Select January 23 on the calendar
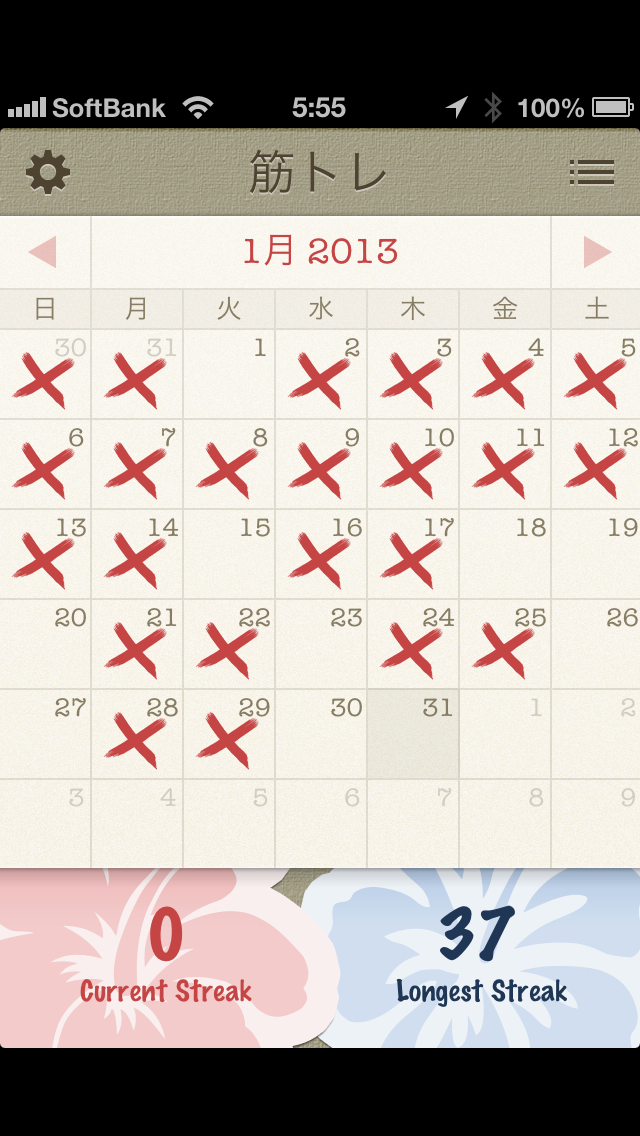 pos(321,644)
